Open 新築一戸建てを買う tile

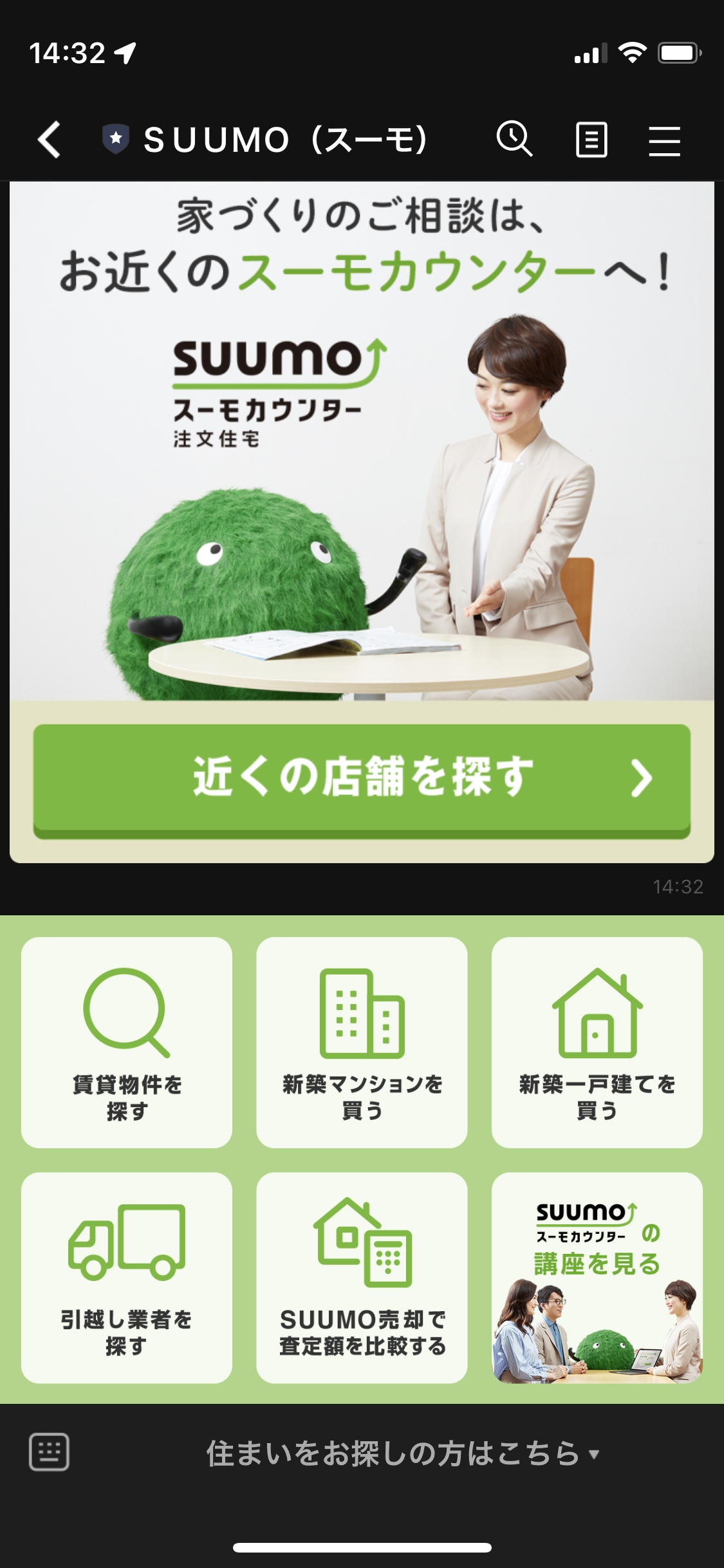[x=597, y=1042]
